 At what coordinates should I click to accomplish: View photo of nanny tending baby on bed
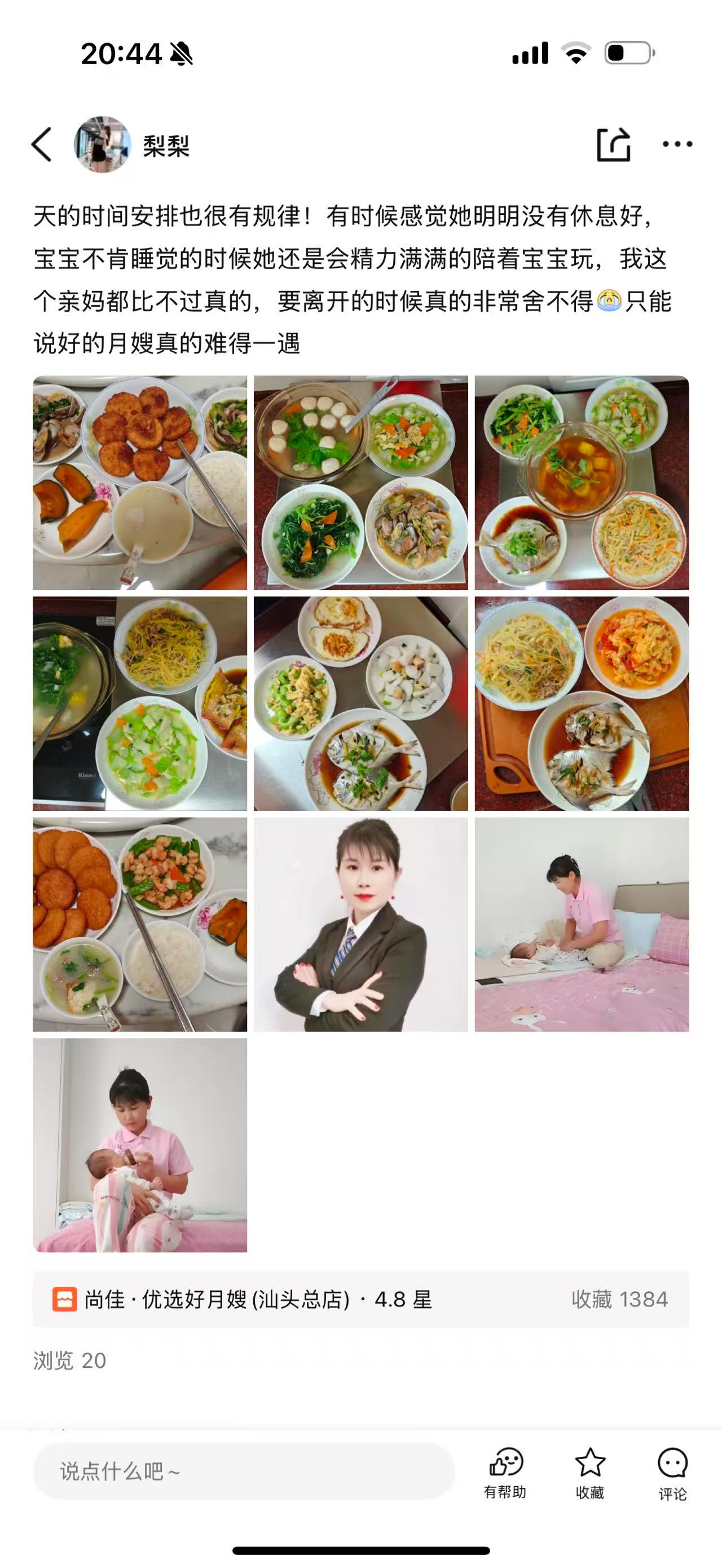(582, 925)
